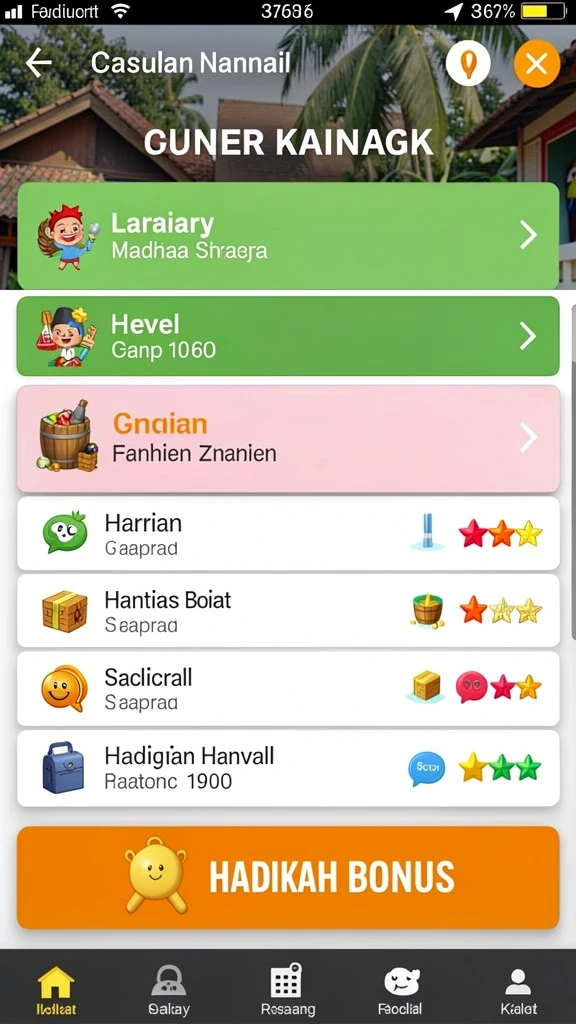
Task: Open the Hevel Ganp 1060 card
Action: (x=288, y=336)
